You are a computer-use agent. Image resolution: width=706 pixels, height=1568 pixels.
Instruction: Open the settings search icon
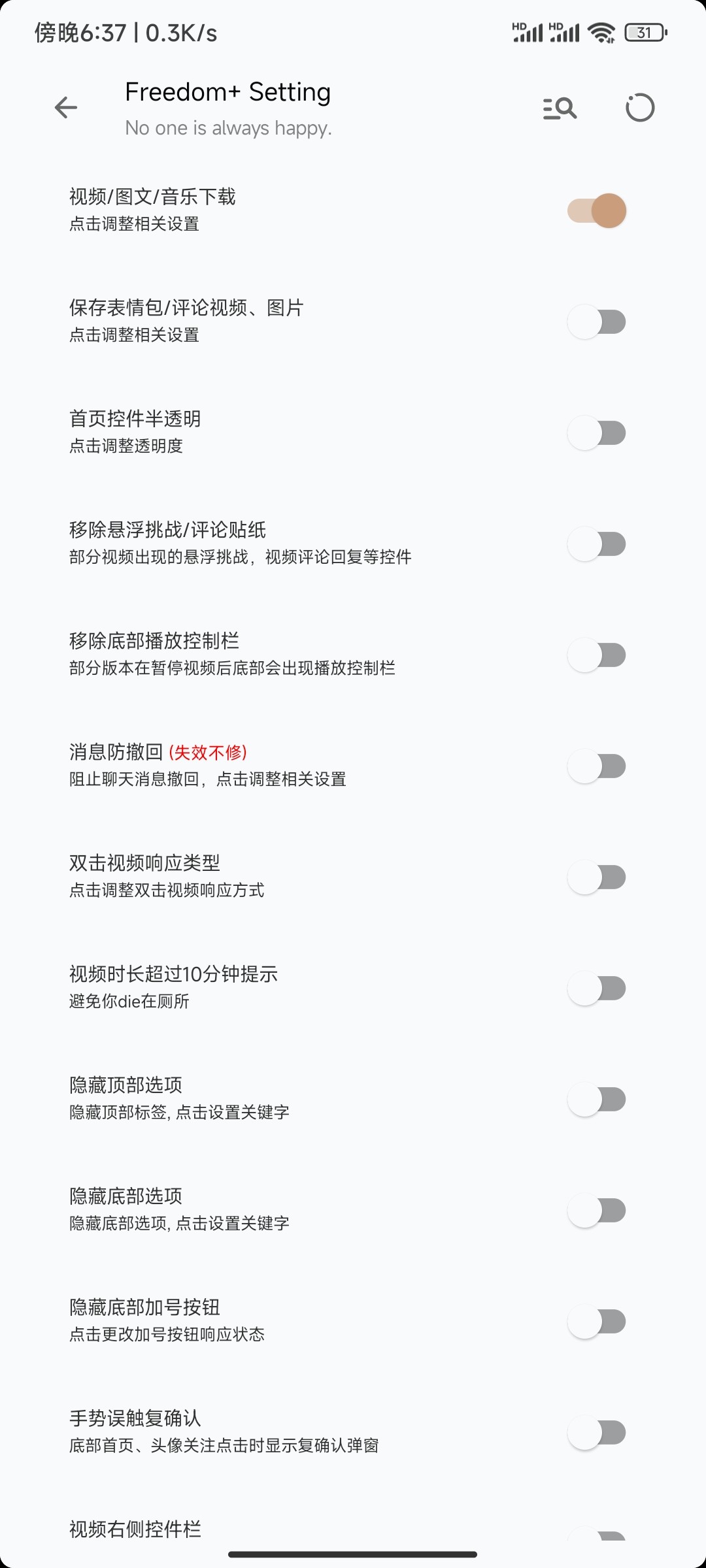click(560, 108)
